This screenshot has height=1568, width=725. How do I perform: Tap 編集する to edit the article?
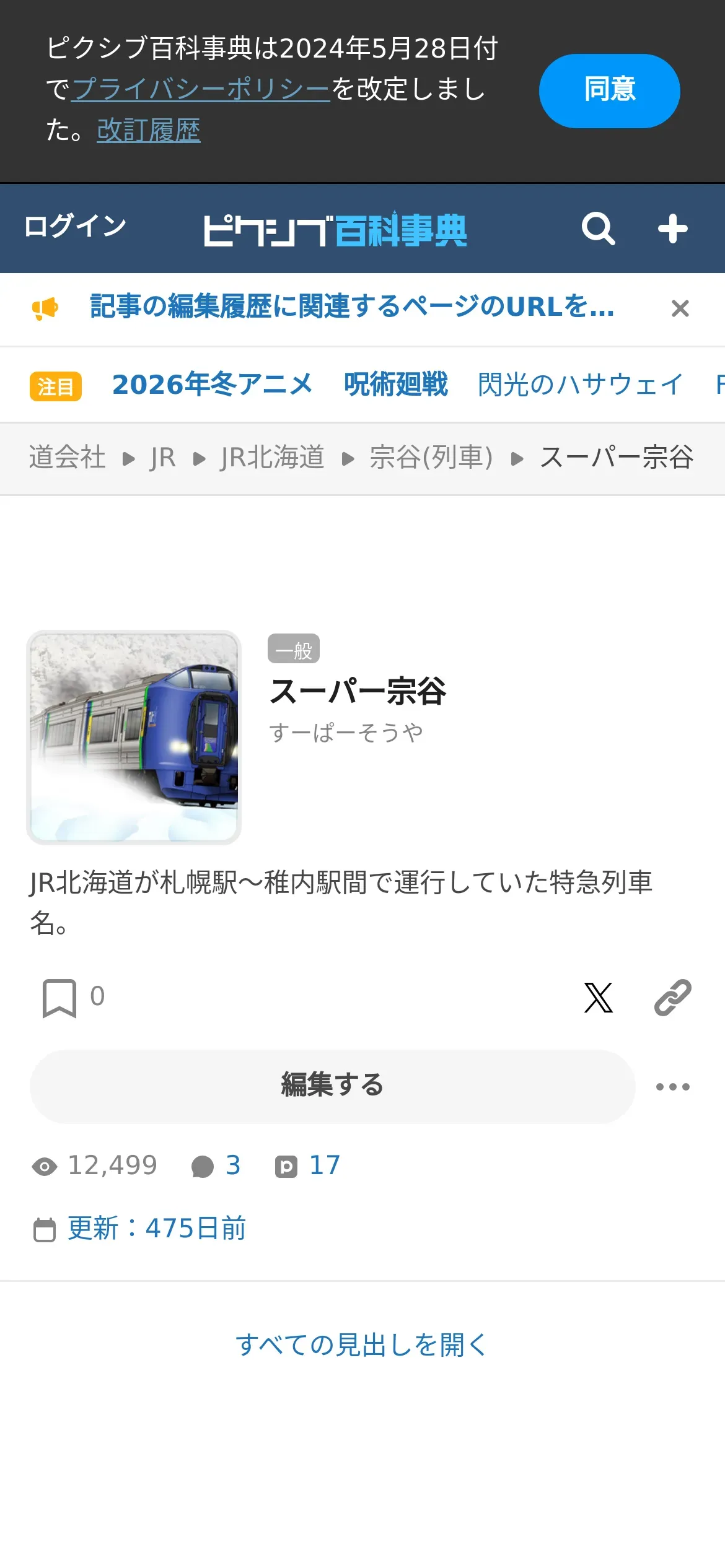click(332, 1086)
